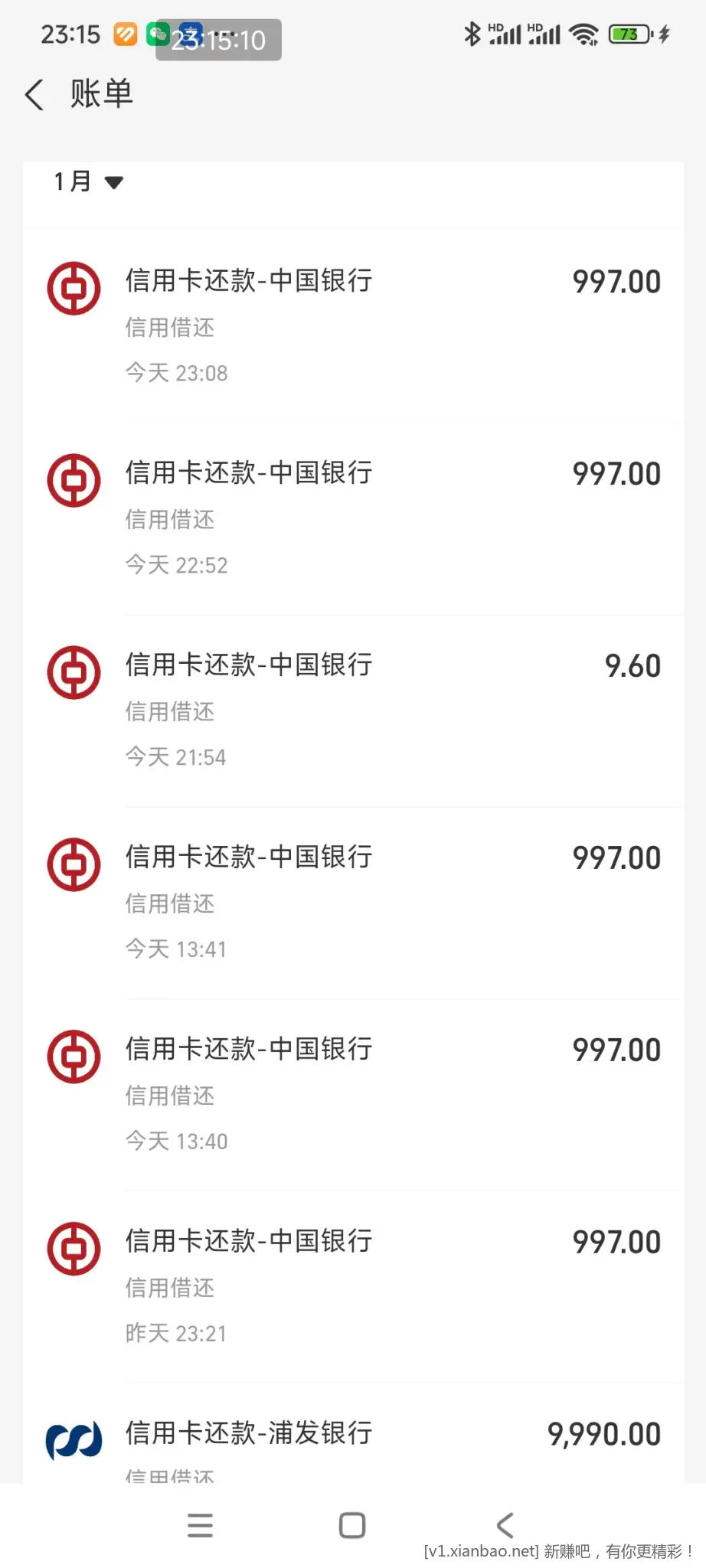
Task: Tap the 账单 title in the header
Action: click(100, 93)
